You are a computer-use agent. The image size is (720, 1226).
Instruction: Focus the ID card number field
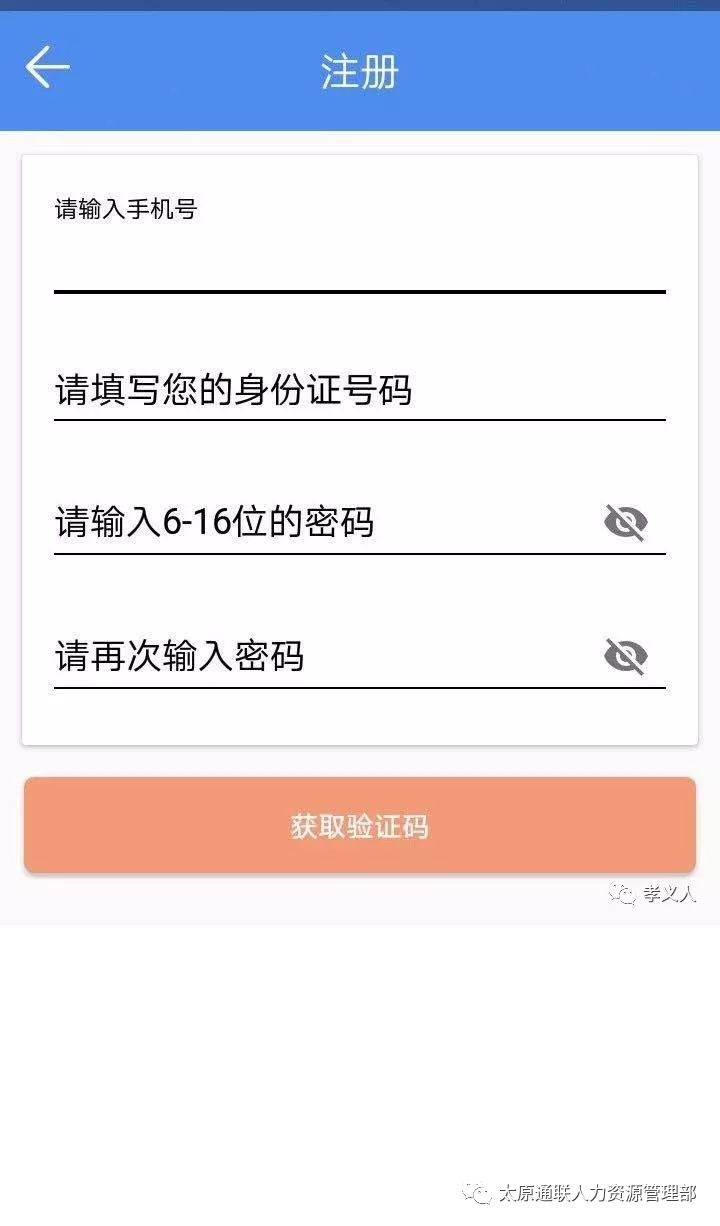[x=359, y=391]
